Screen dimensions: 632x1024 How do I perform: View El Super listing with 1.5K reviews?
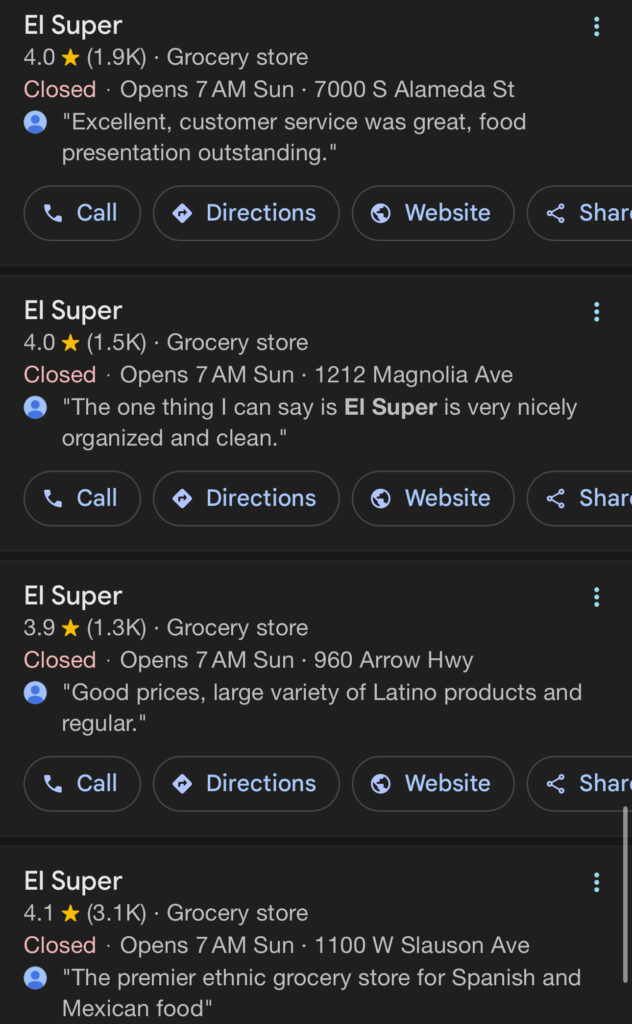click(73, 310)
